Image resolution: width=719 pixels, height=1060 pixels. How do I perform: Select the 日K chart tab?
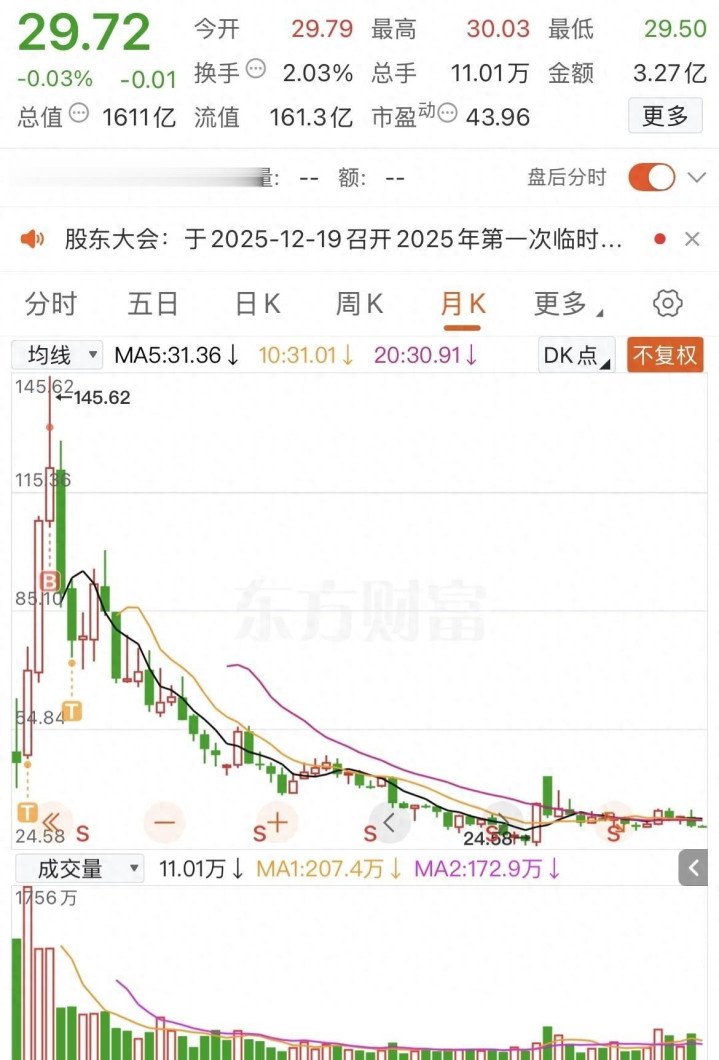pos(257,304)
